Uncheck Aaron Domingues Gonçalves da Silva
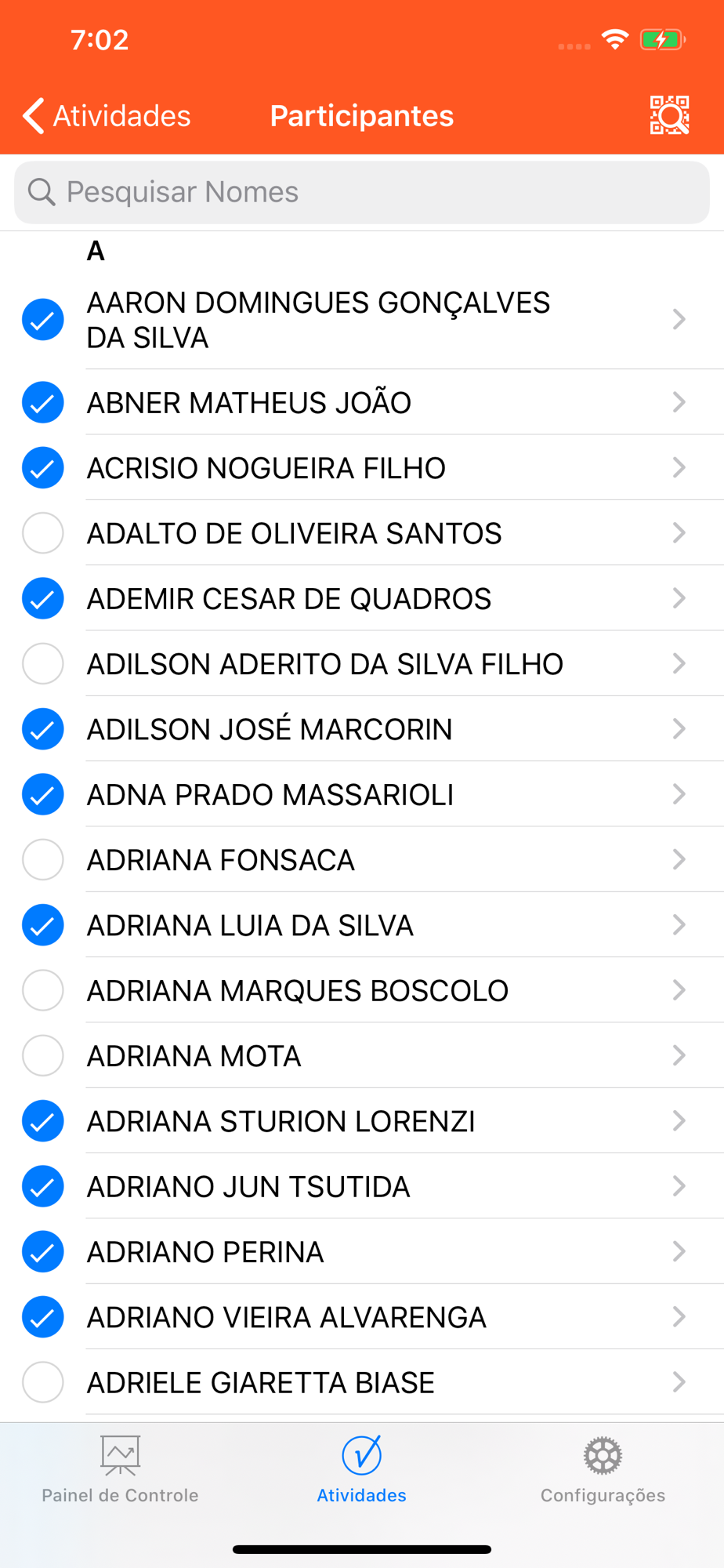724x1568 pixels. click(x=43, y=320)
